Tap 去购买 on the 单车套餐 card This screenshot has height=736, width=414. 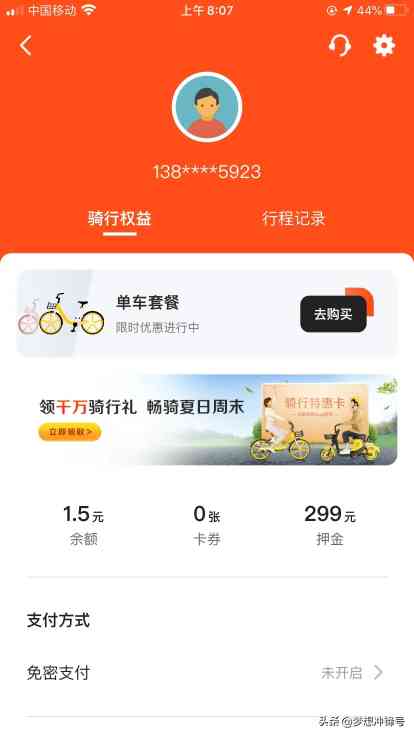point(333,314)
